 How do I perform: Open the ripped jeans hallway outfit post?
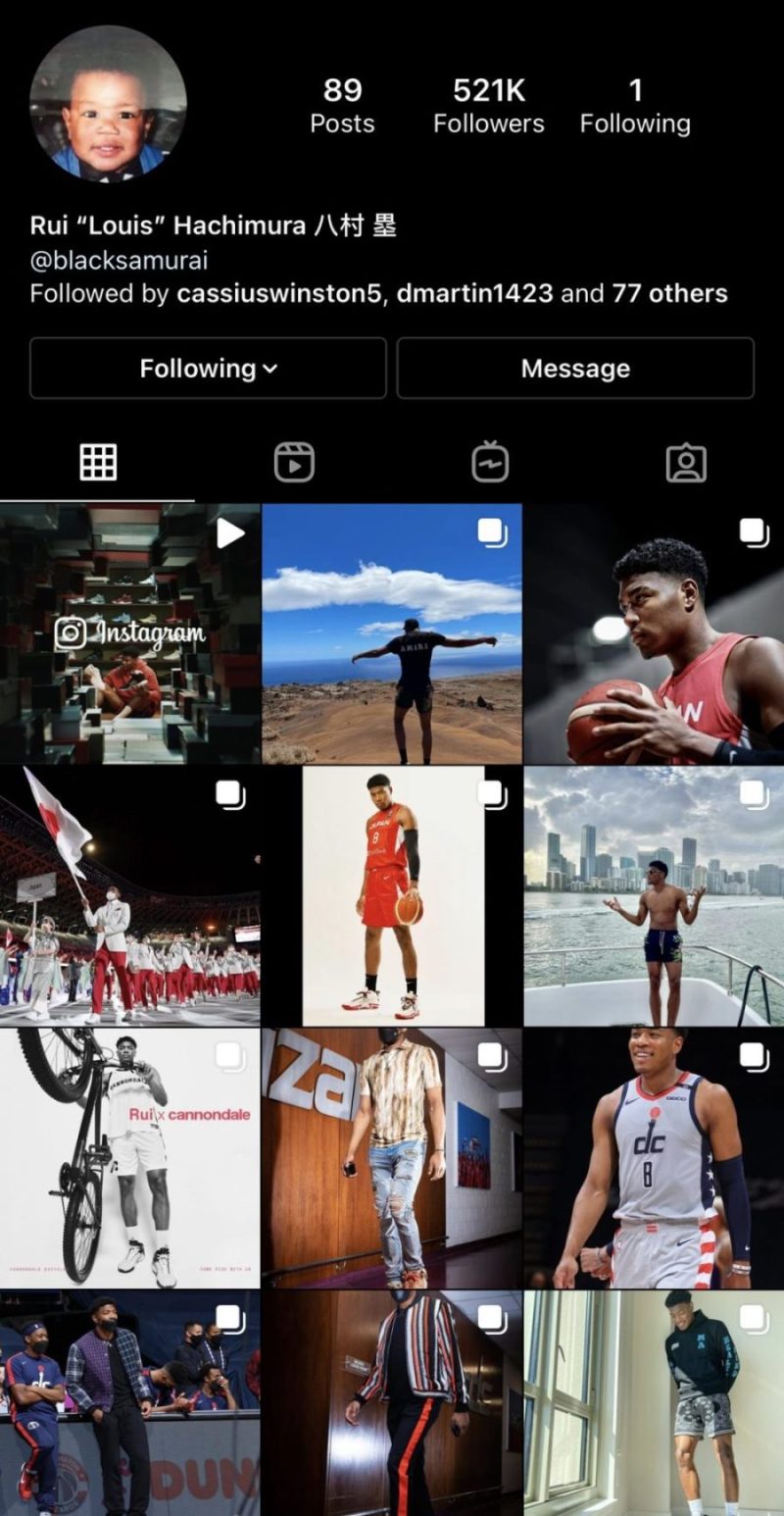point(392,1158)
